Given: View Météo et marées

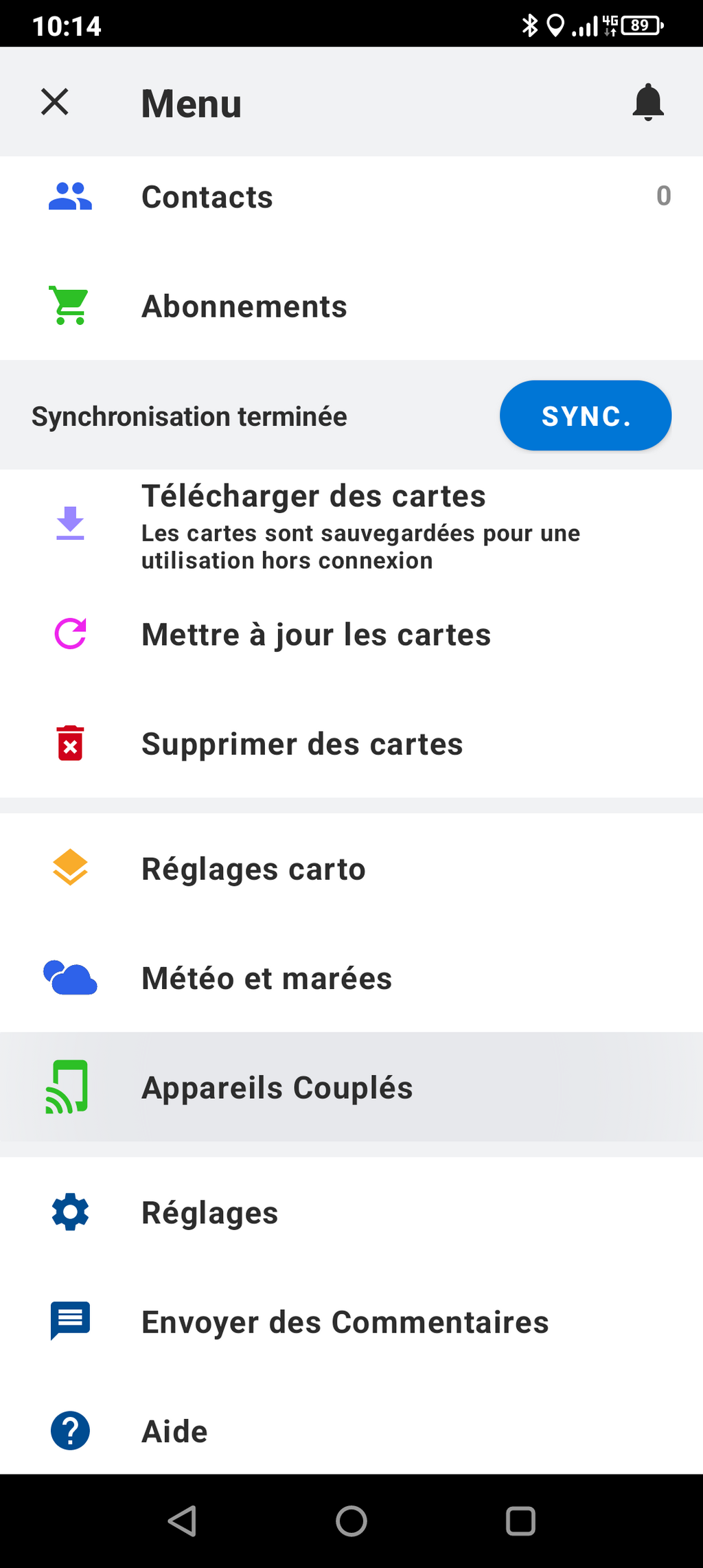Looking at the screenshot, I should (351, 978).
